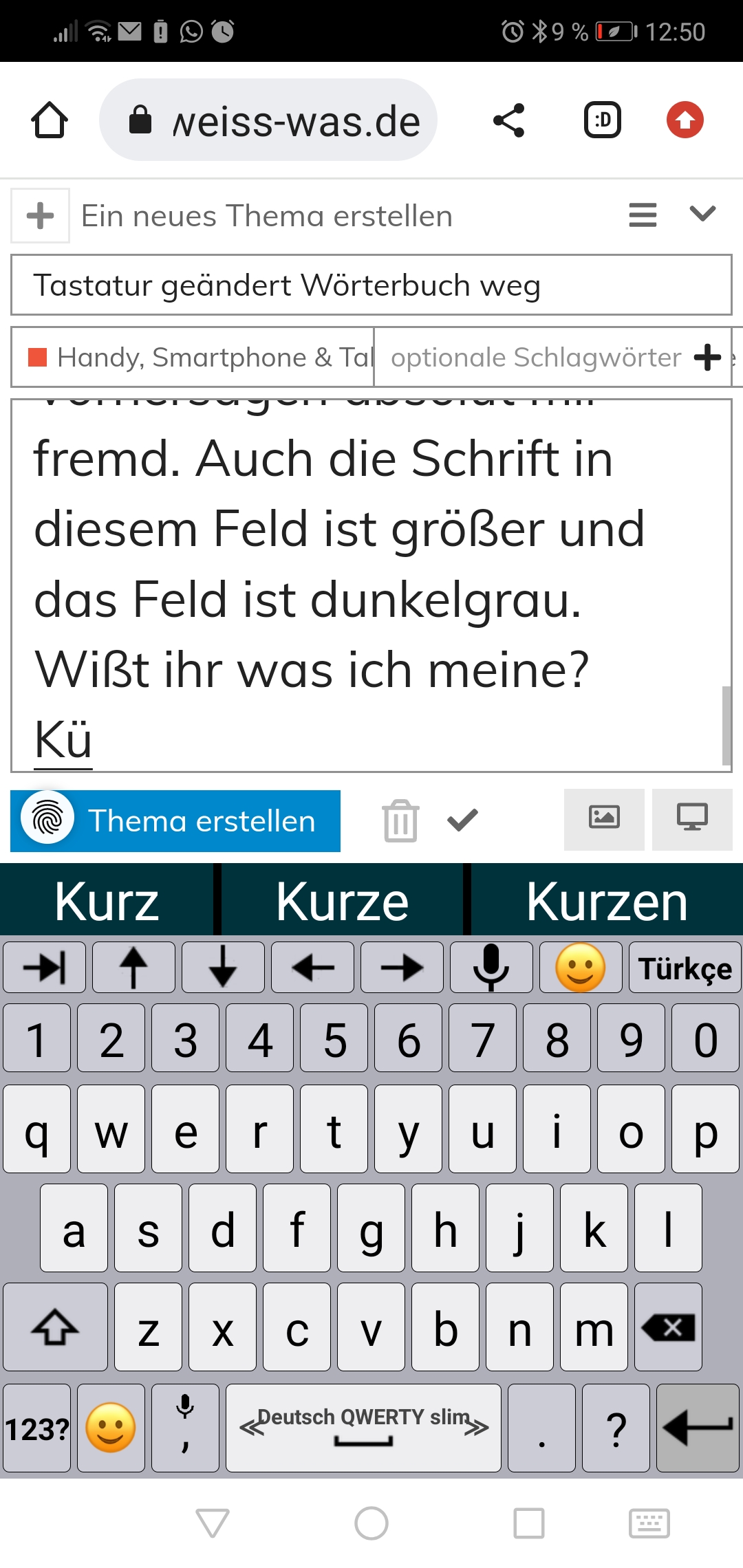Tap the checkmark icon beside the trash
This screenshot has width=743, height=1568.
(462, 820)
